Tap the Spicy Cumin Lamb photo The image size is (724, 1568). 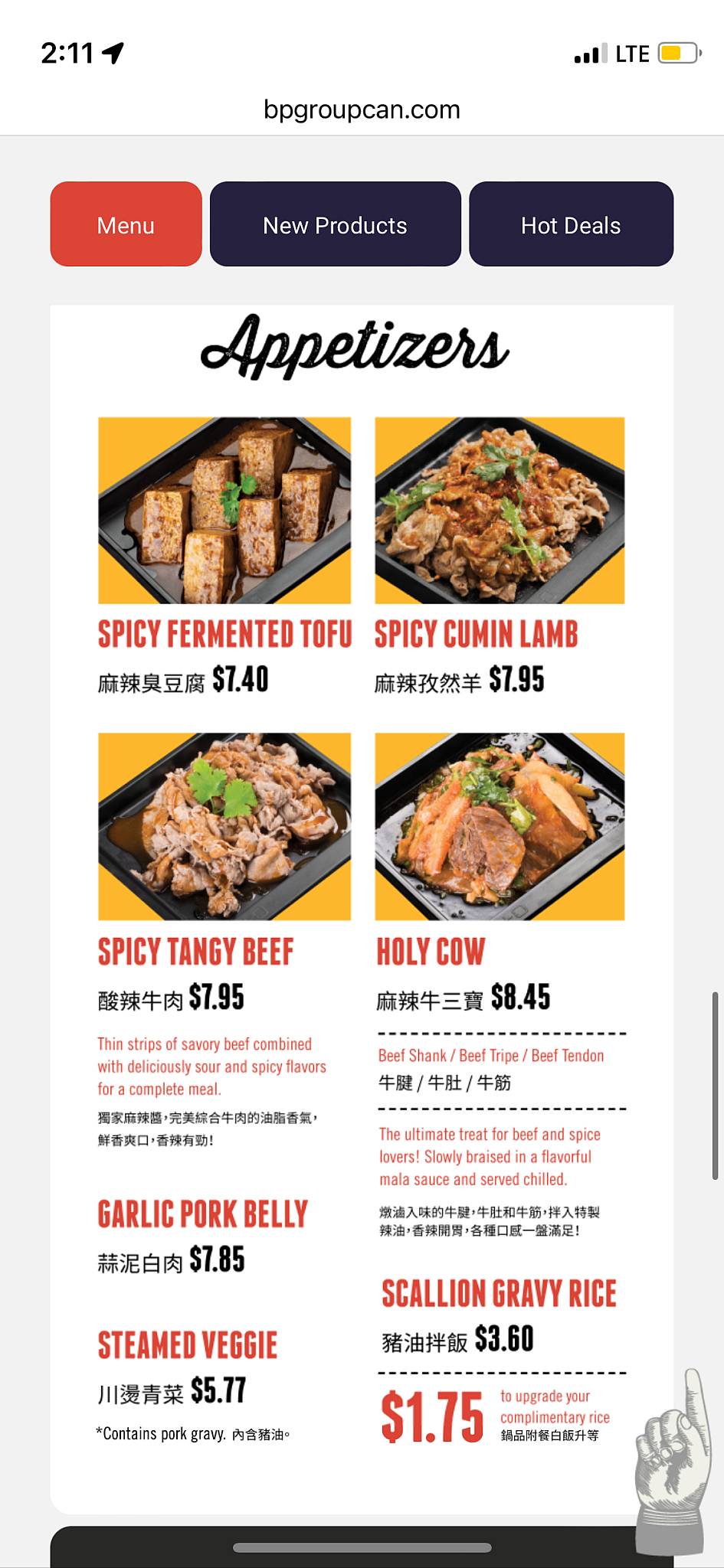[500, 510]
